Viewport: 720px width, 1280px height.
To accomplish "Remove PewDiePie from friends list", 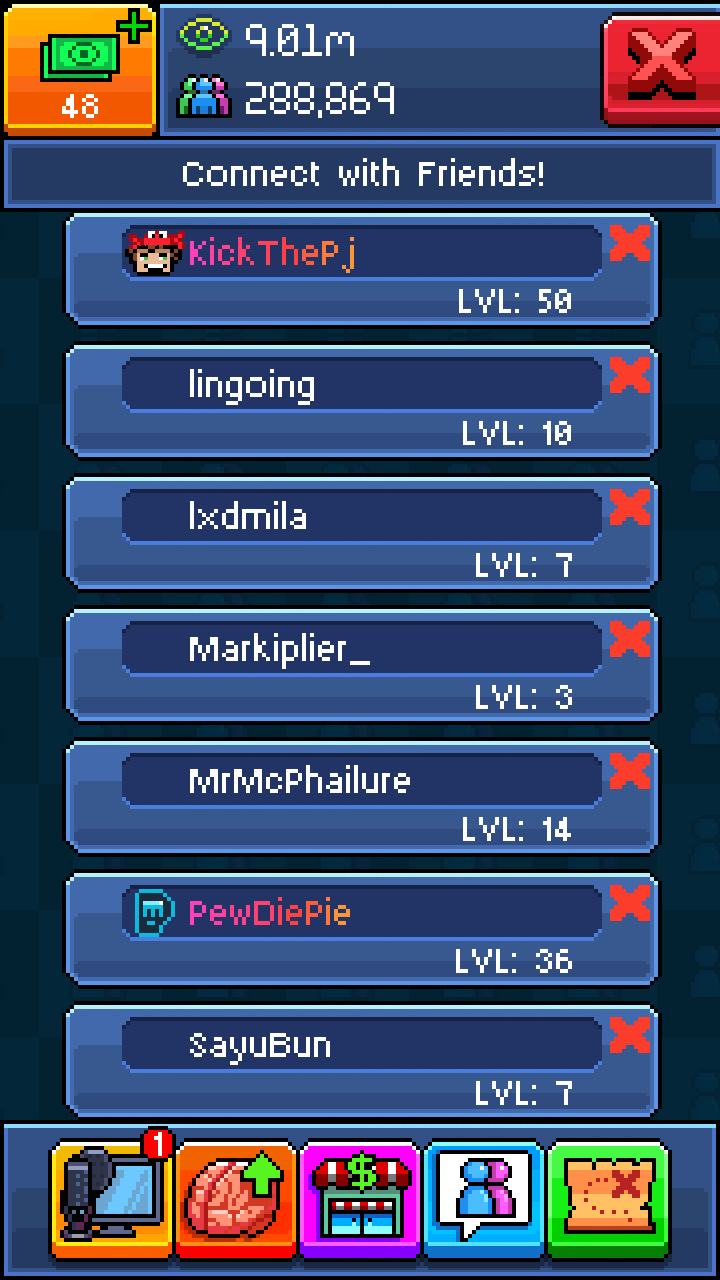I will coord(629,904).
